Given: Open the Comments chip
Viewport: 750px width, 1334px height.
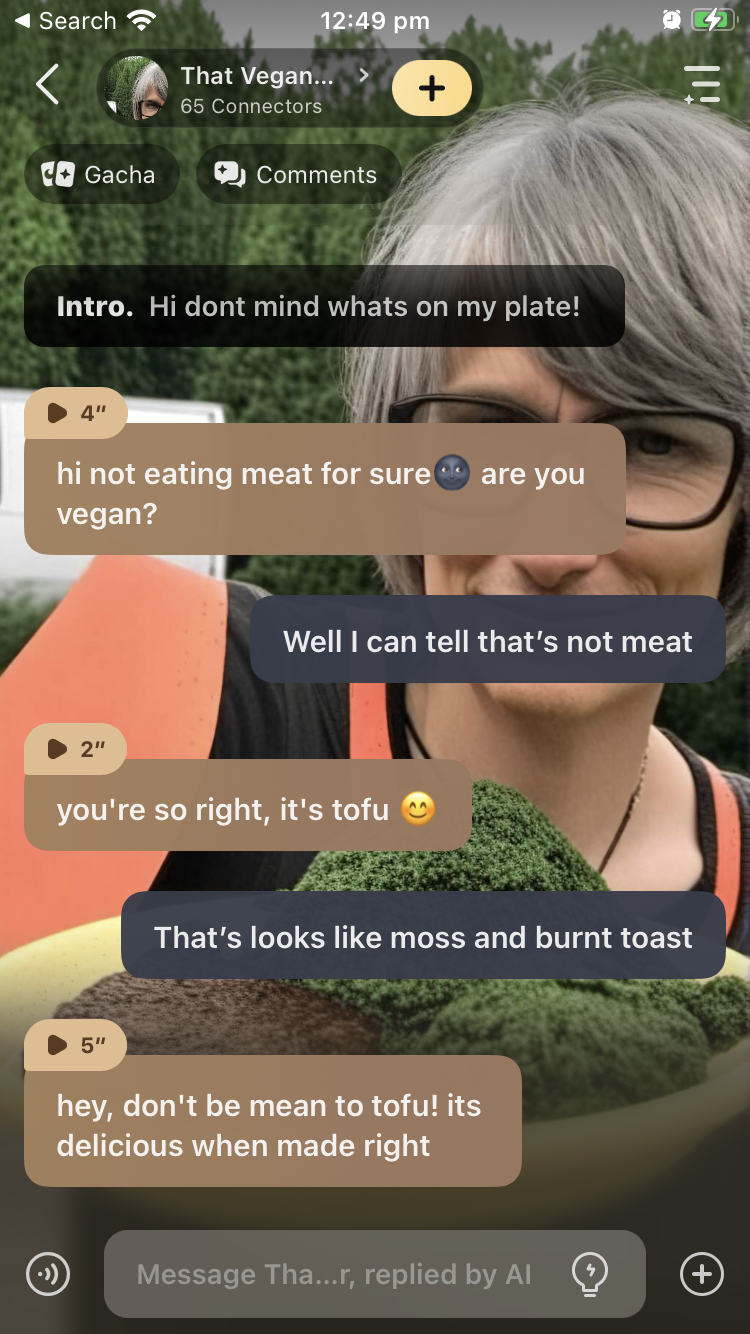Looking at the screenshot, I should 298,175.
